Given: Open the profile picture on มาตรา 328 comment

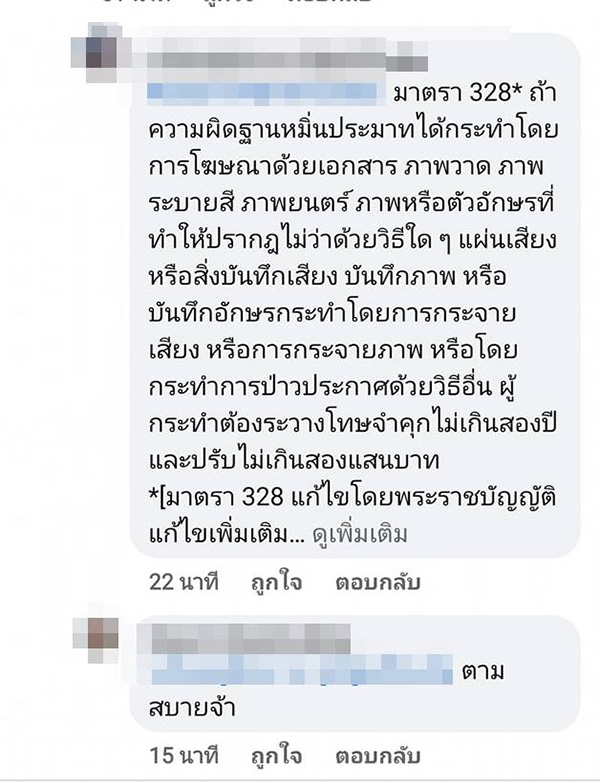Looking at the screenshot, I should coord(102,52).
